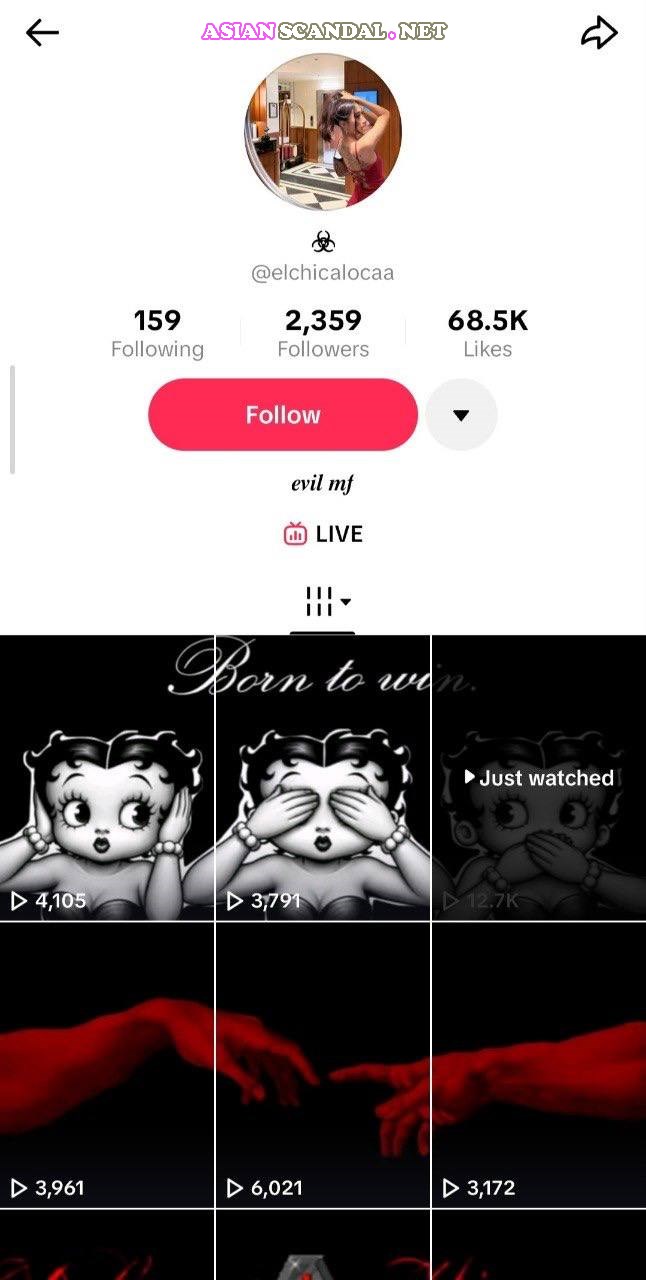Follow this account

[283, 415]
